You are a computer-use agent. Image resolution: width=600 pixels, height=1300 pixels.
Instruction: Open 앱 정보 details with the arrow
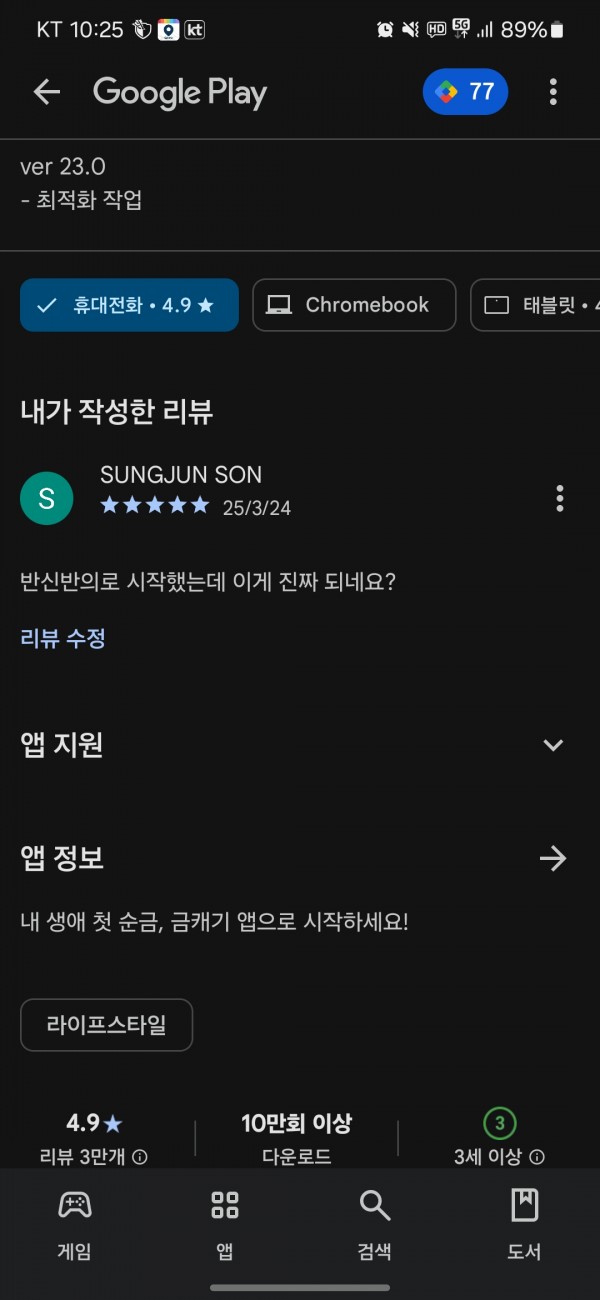(553, 858)
